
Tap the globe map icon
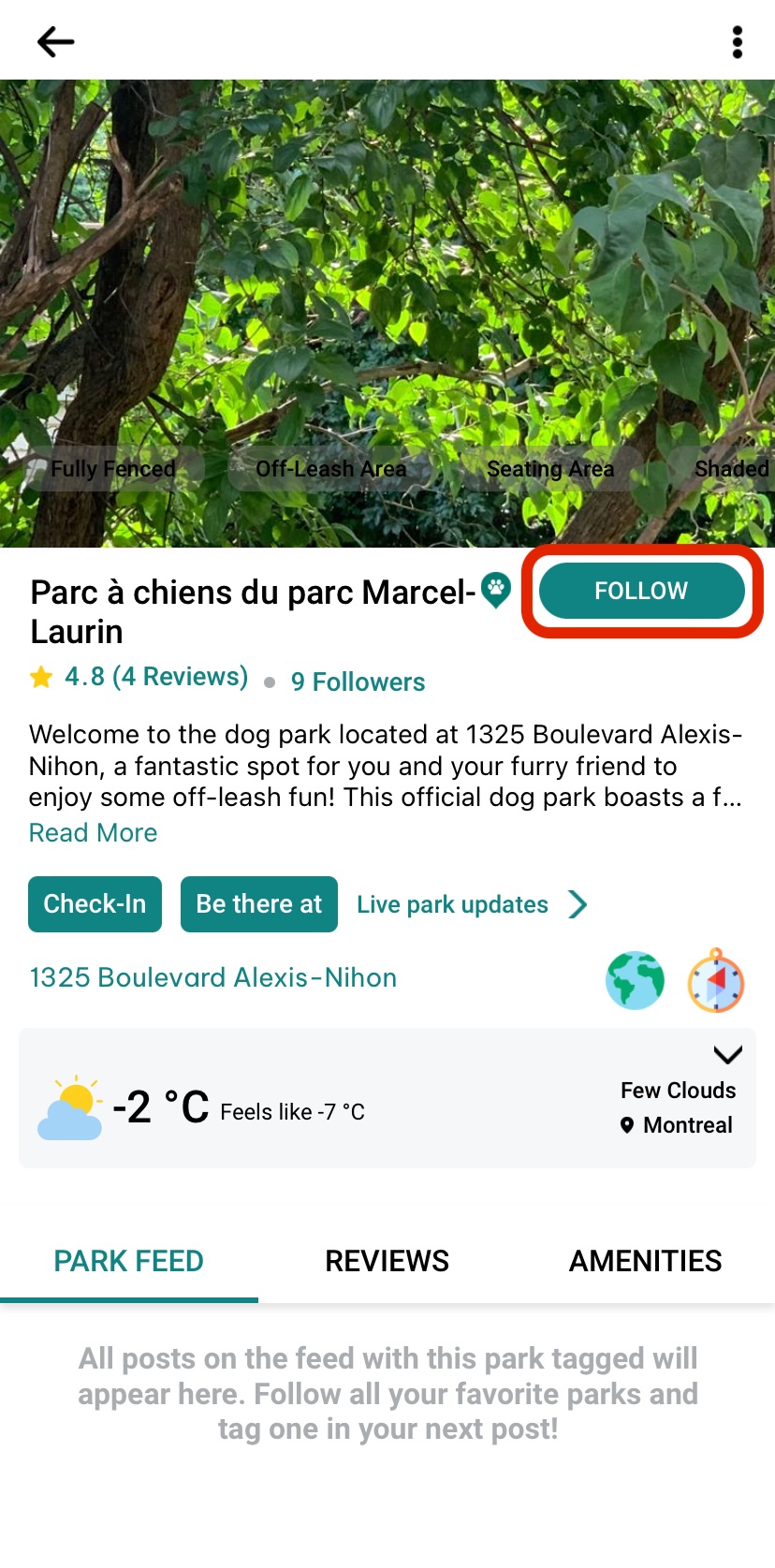tap(635, 981)
